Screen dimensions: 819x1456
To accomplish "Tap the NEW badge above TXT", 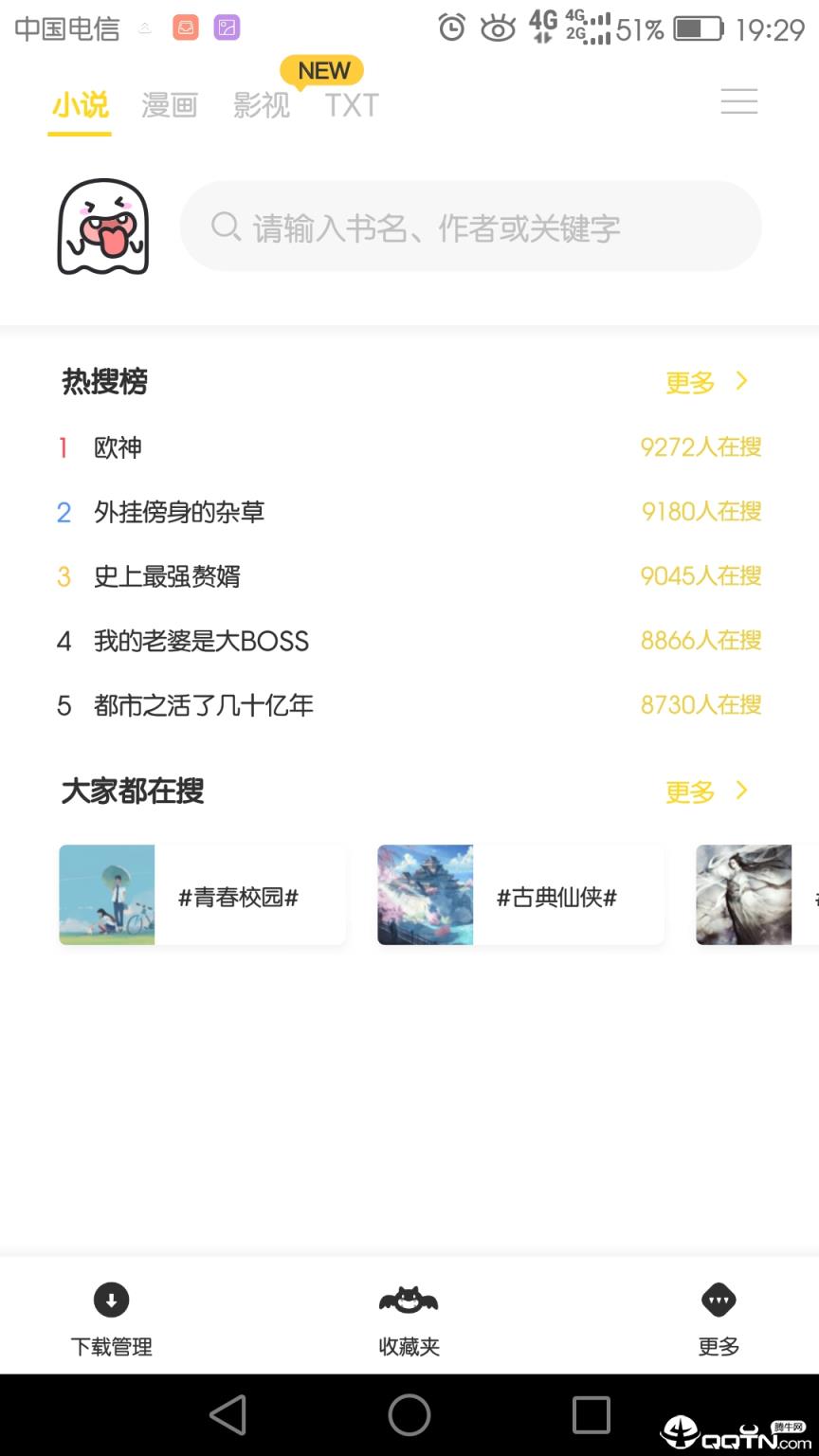I will [x=323, y=70].
